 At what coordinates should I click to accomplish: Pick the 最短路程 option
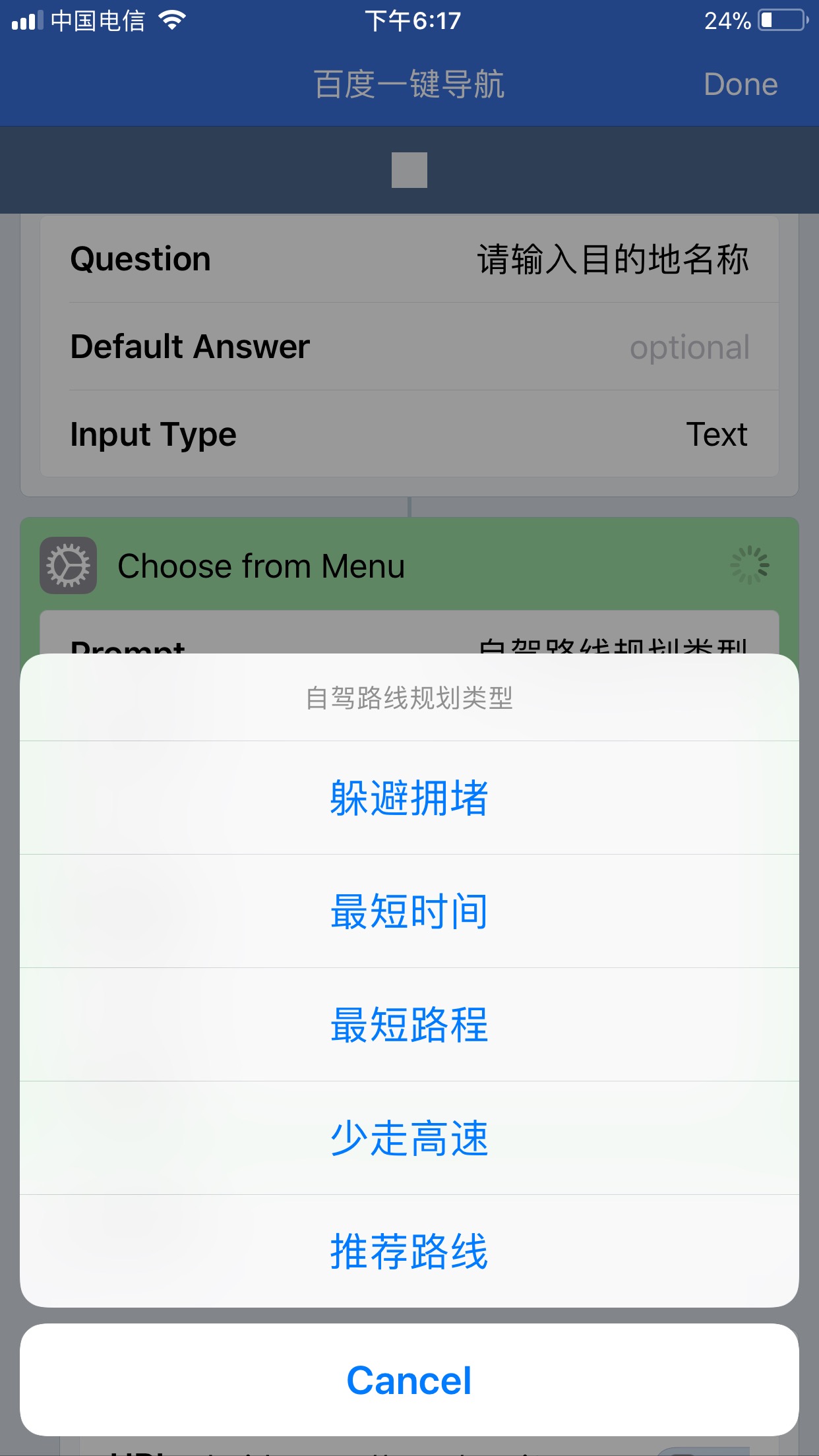pos(409,1025)
